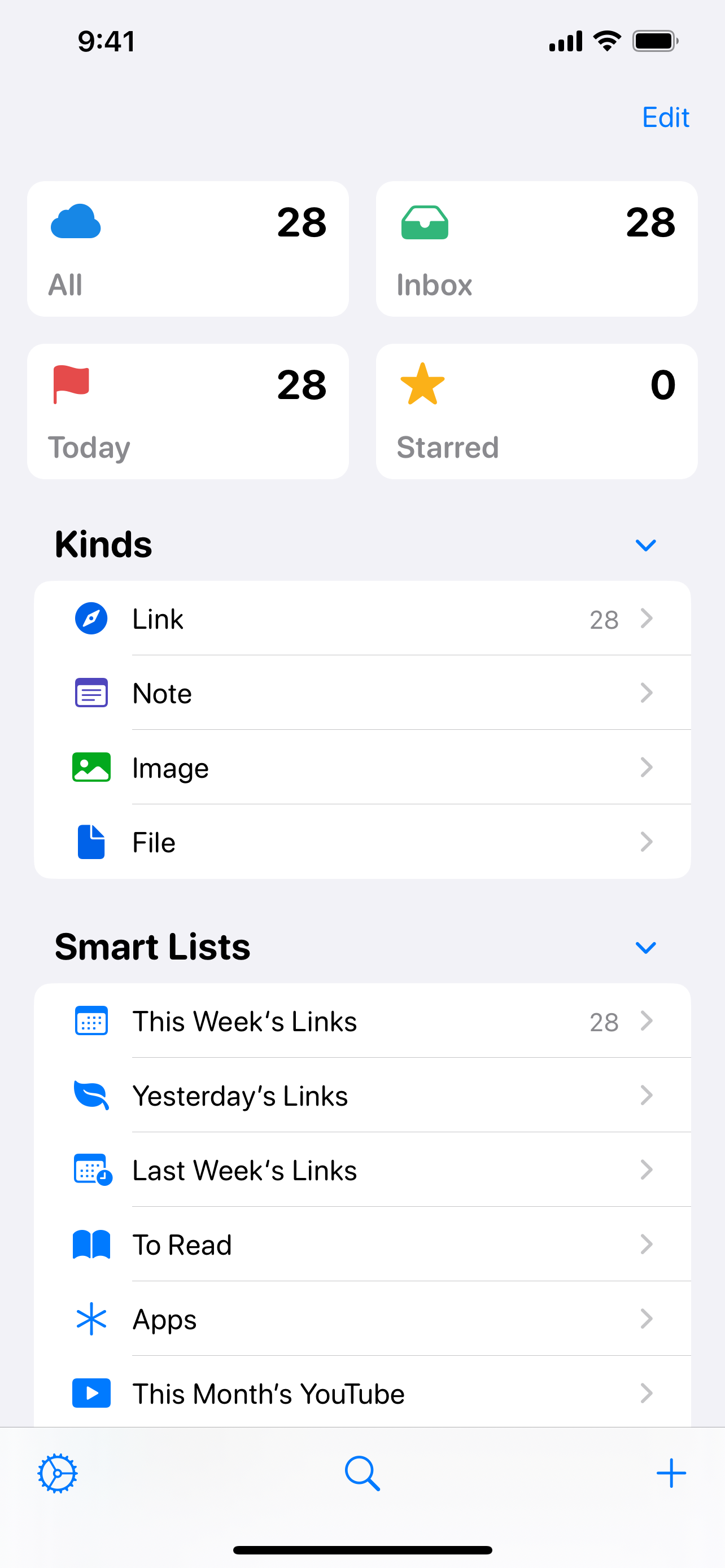Add a new item with plus
The width and height of the screenshot is (725, 1568).
[671, 1474]
